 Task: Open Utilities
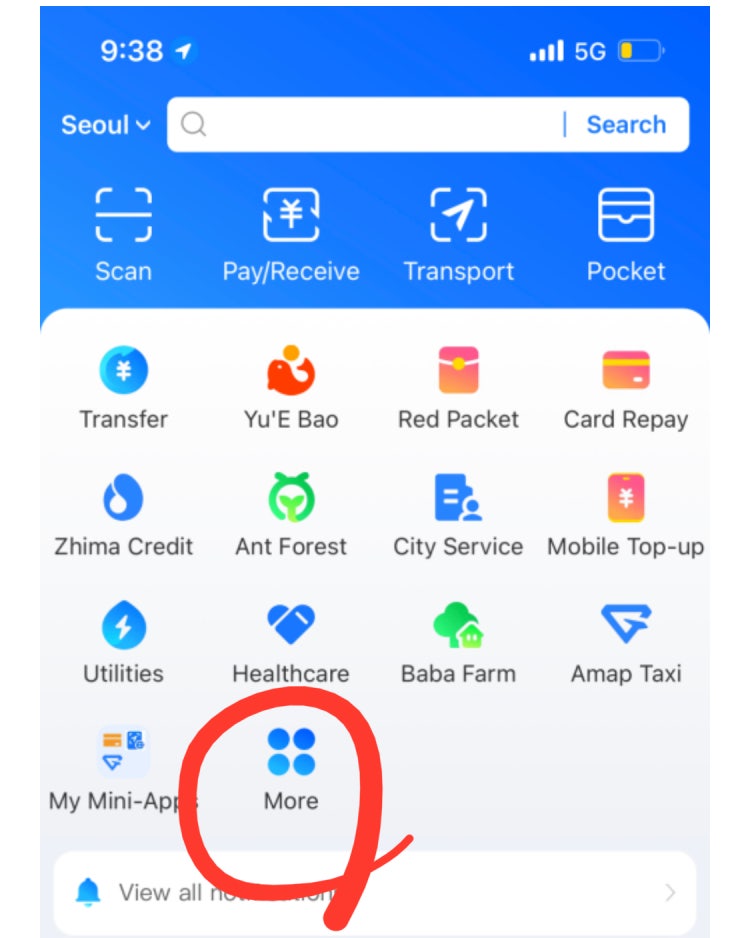coord(123,642)
